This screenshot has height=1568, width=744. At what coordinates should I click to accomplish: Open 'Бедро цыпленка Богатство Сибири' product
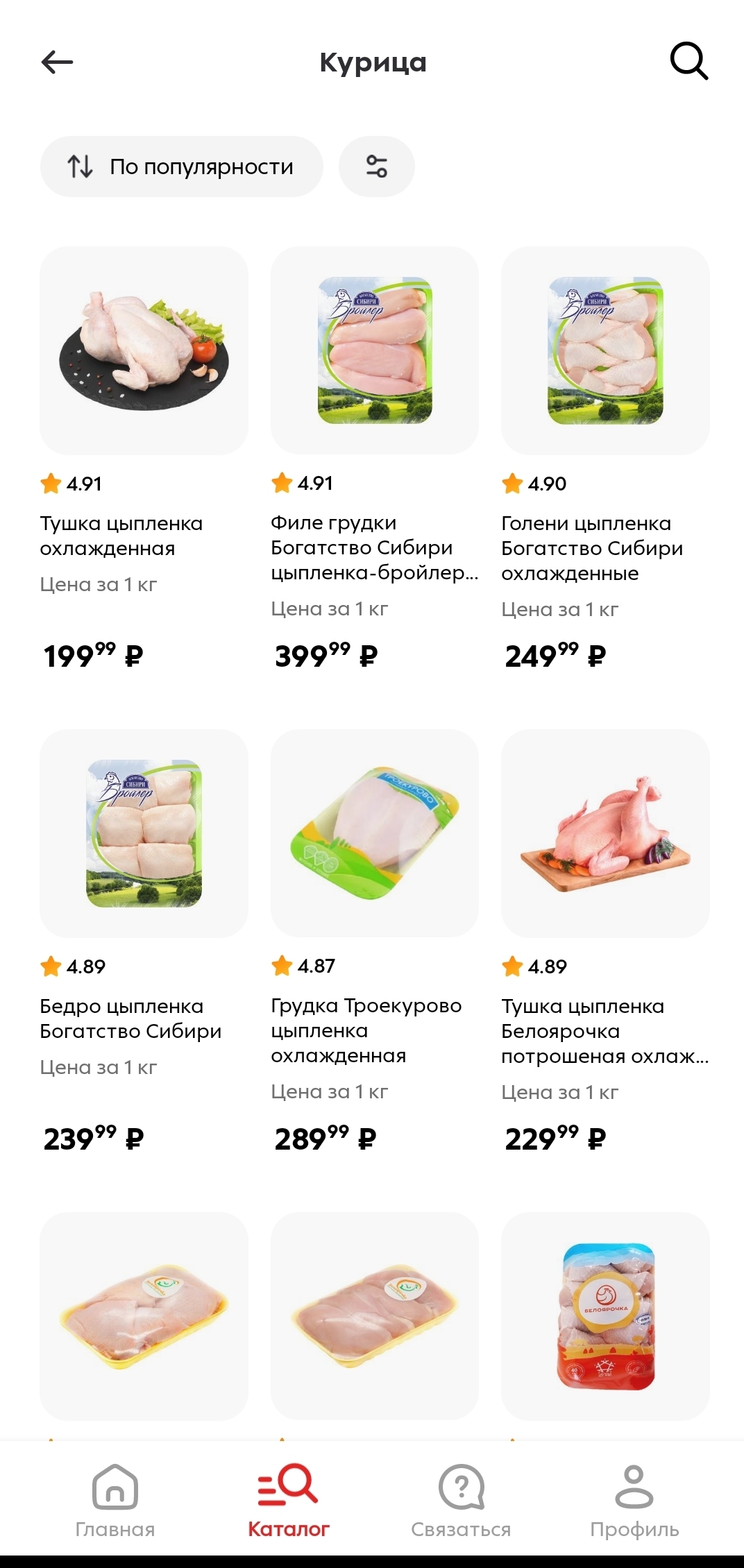(x=144, y=833)
